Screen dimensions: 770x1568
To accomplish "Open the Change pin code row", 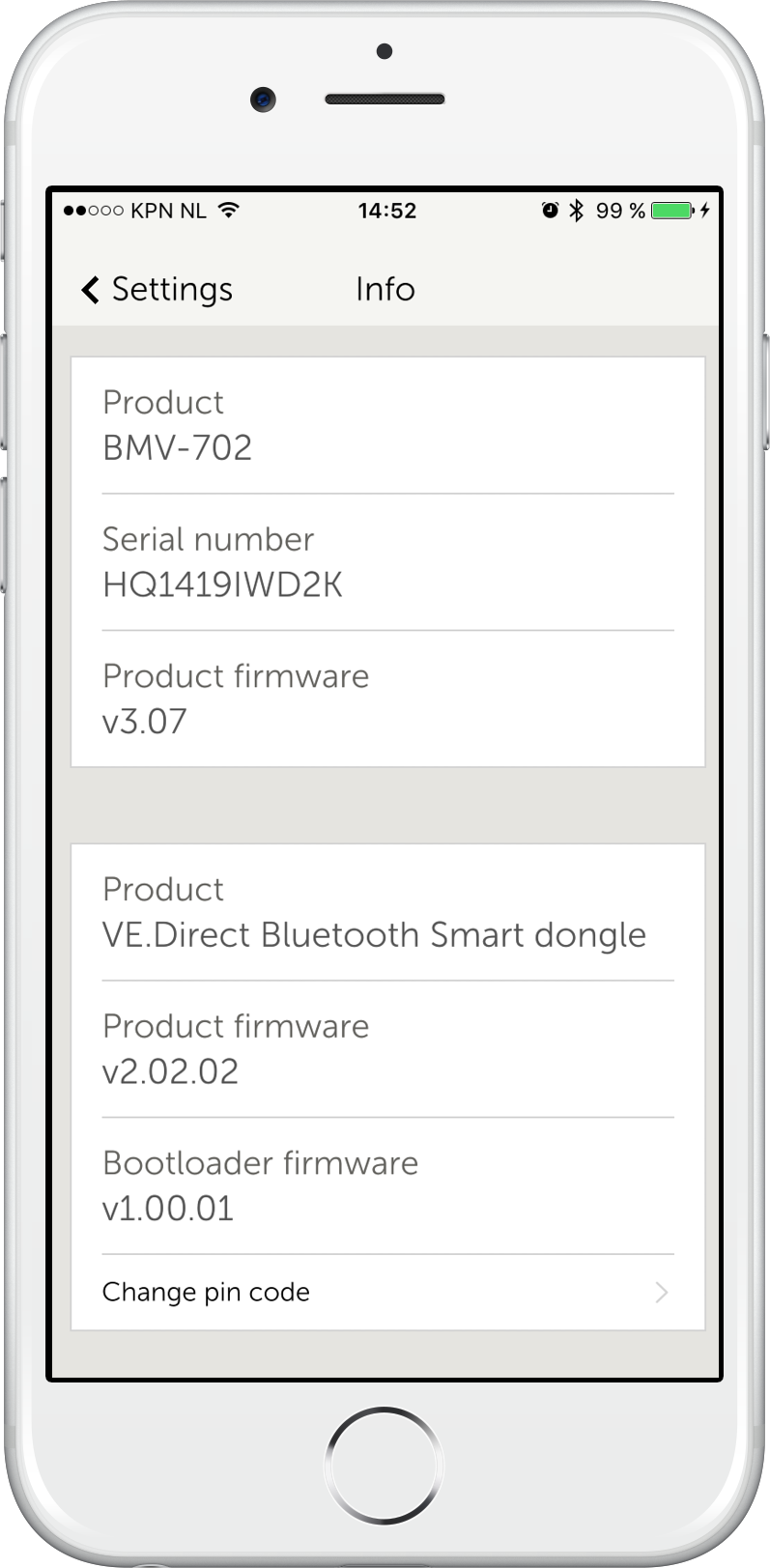I will (x=386, y=1293).
